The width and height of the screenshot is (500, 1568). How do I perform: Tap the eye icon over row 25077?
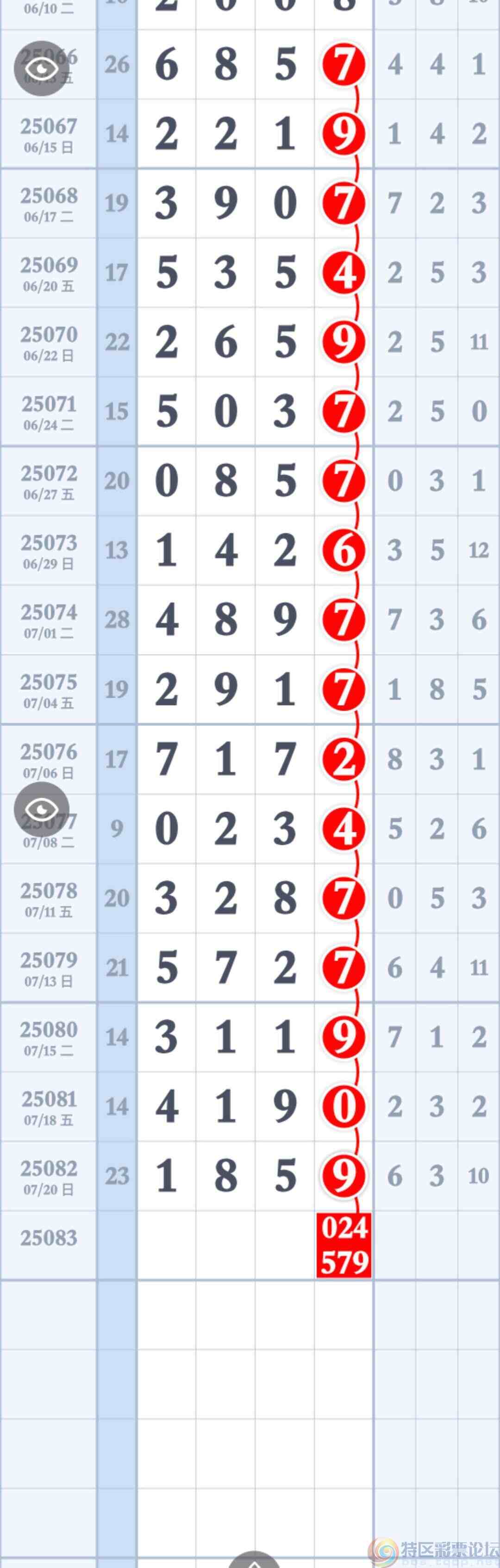coord(41,810)
